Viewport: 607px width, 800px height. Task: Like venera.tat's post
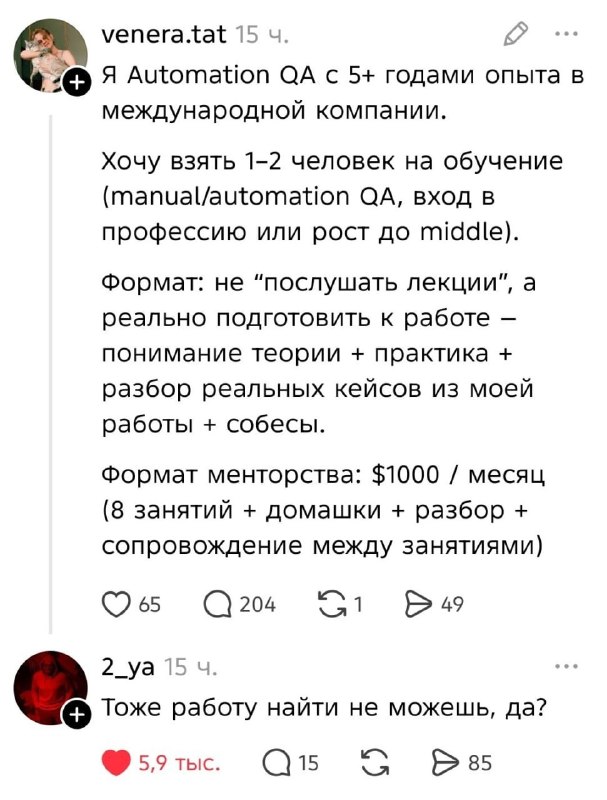click(116, 604)
